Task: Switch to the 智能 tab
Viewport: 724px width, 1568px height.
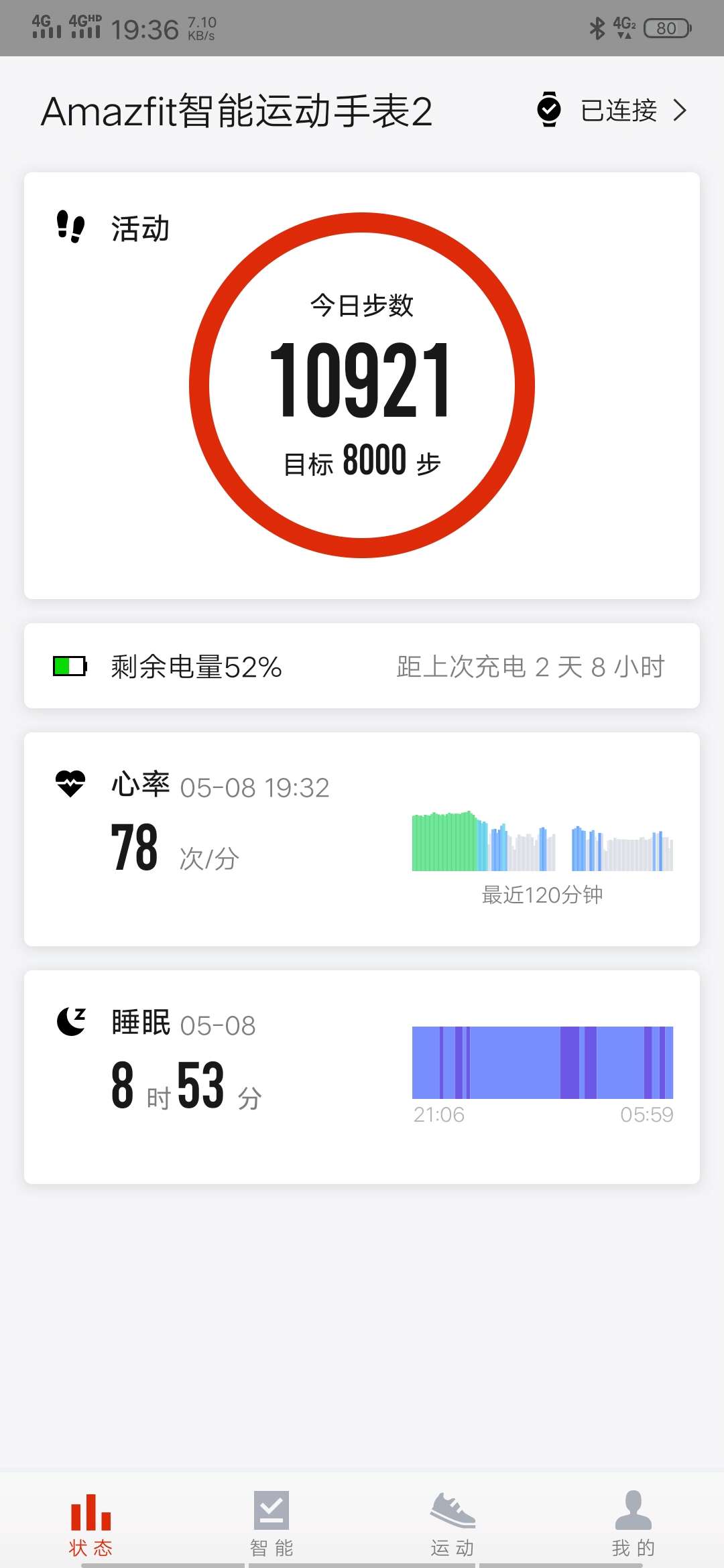Action: pyautogui.click(x=271, y=1521)
